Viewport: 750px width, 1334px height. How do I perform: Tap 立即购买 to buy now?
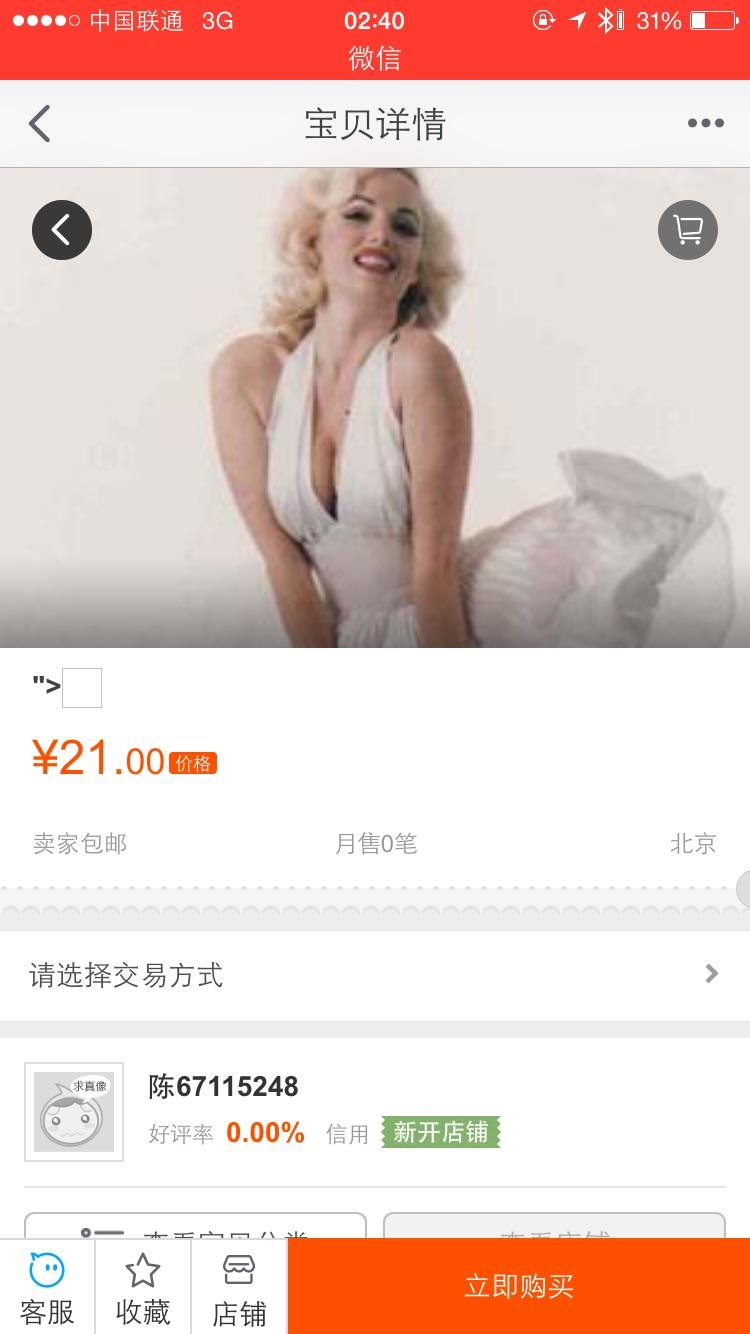(519, 1286)
